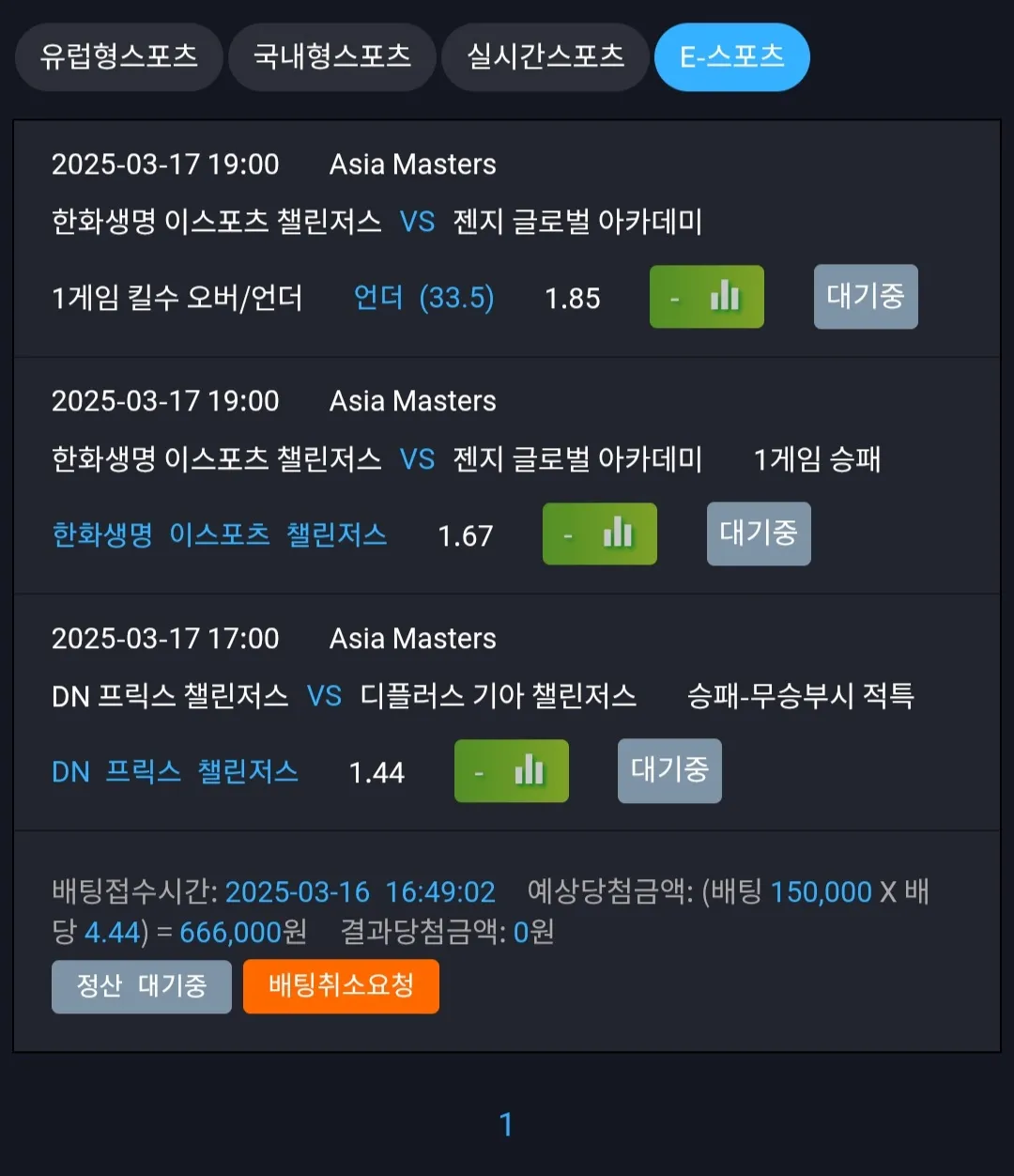Tap 대기중 button next to 1.85 odds

tap(866, 297)
